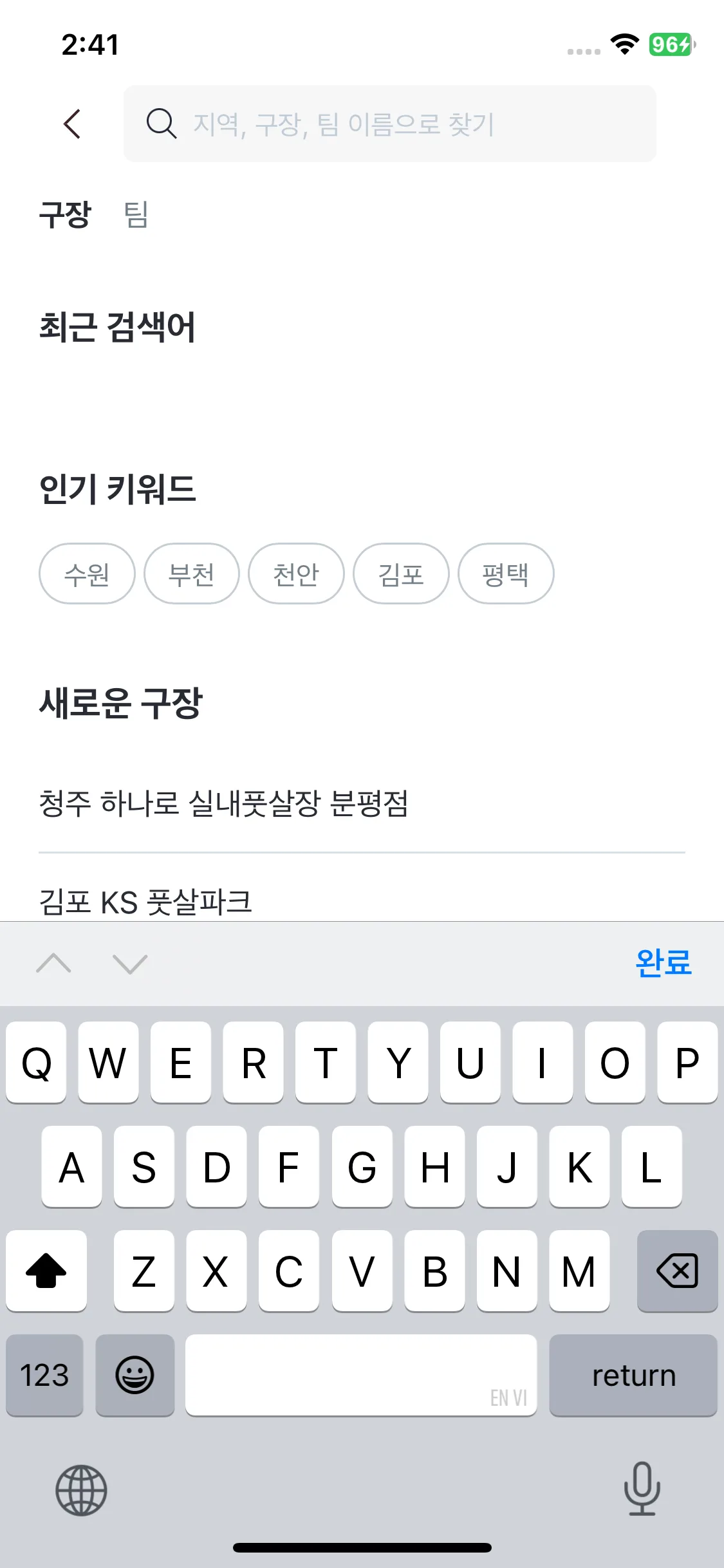Focus the 지역, 구장, 팀 search field
This screenshot has width=724, height=1568.
tap(389, 124)
